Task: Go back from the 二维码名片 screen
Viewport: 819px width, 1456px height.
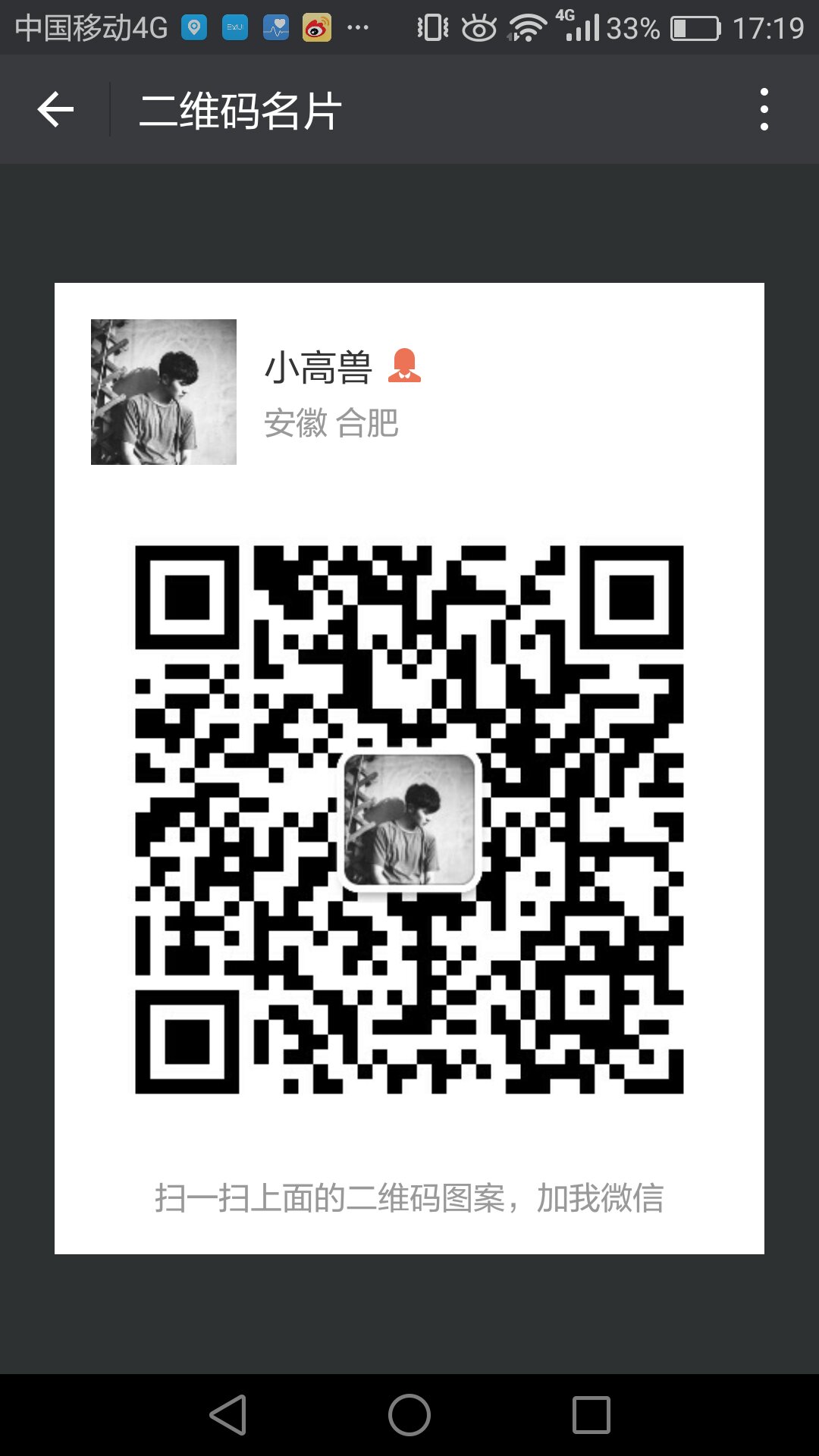Action: point(55,110)
